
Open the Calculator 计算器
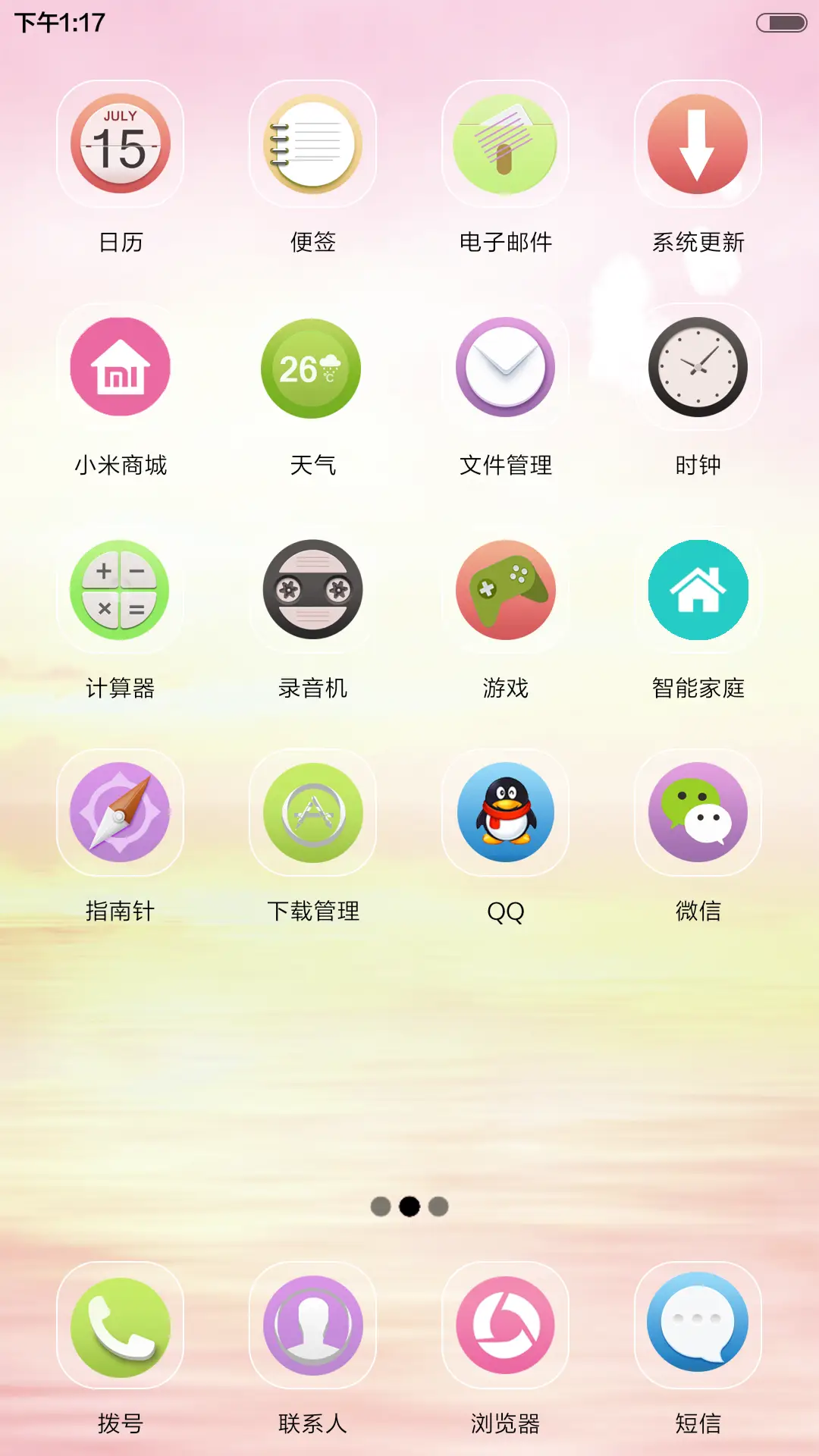pyautogui.click(x=120, y=591)
